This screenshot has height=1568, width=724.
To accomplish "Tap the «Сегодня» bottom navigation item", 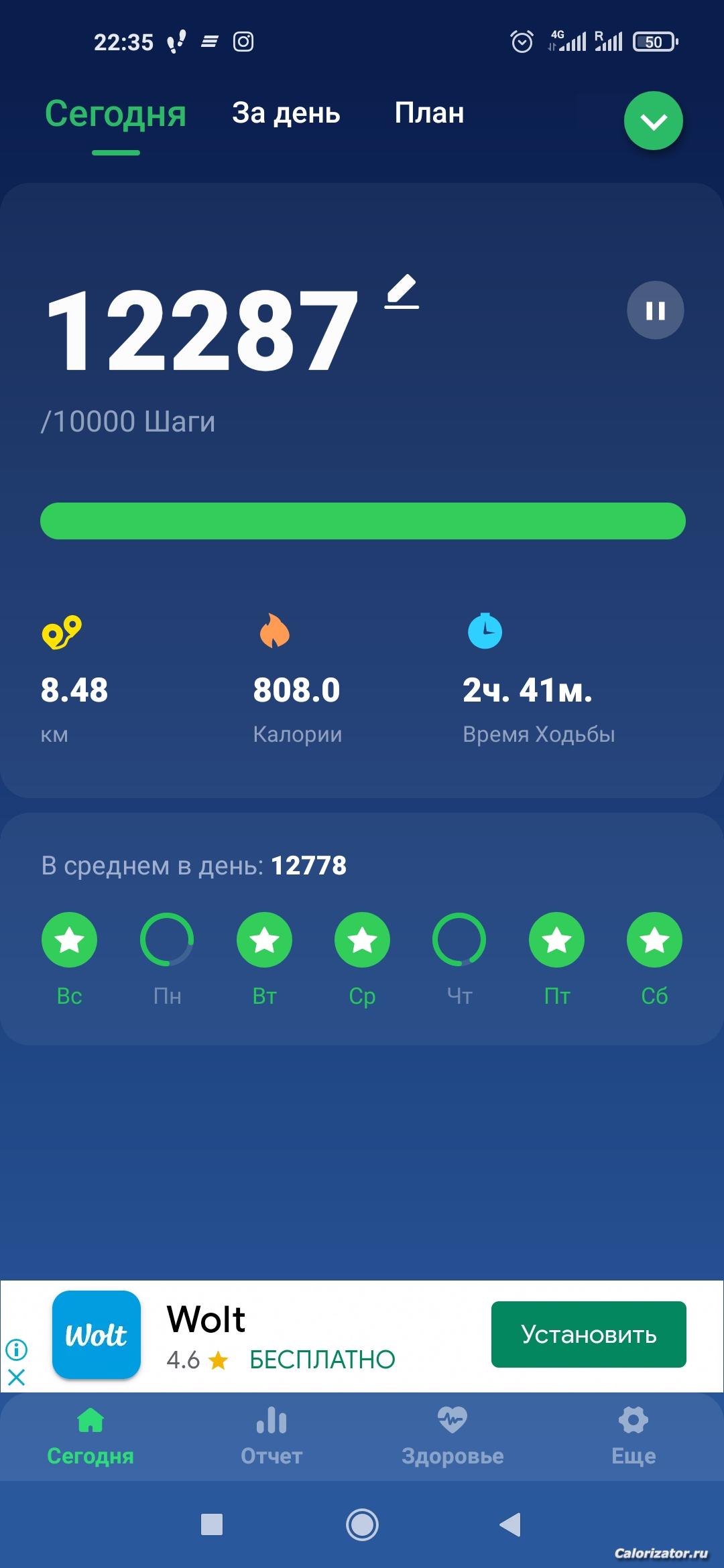I will pos(90,1437).
